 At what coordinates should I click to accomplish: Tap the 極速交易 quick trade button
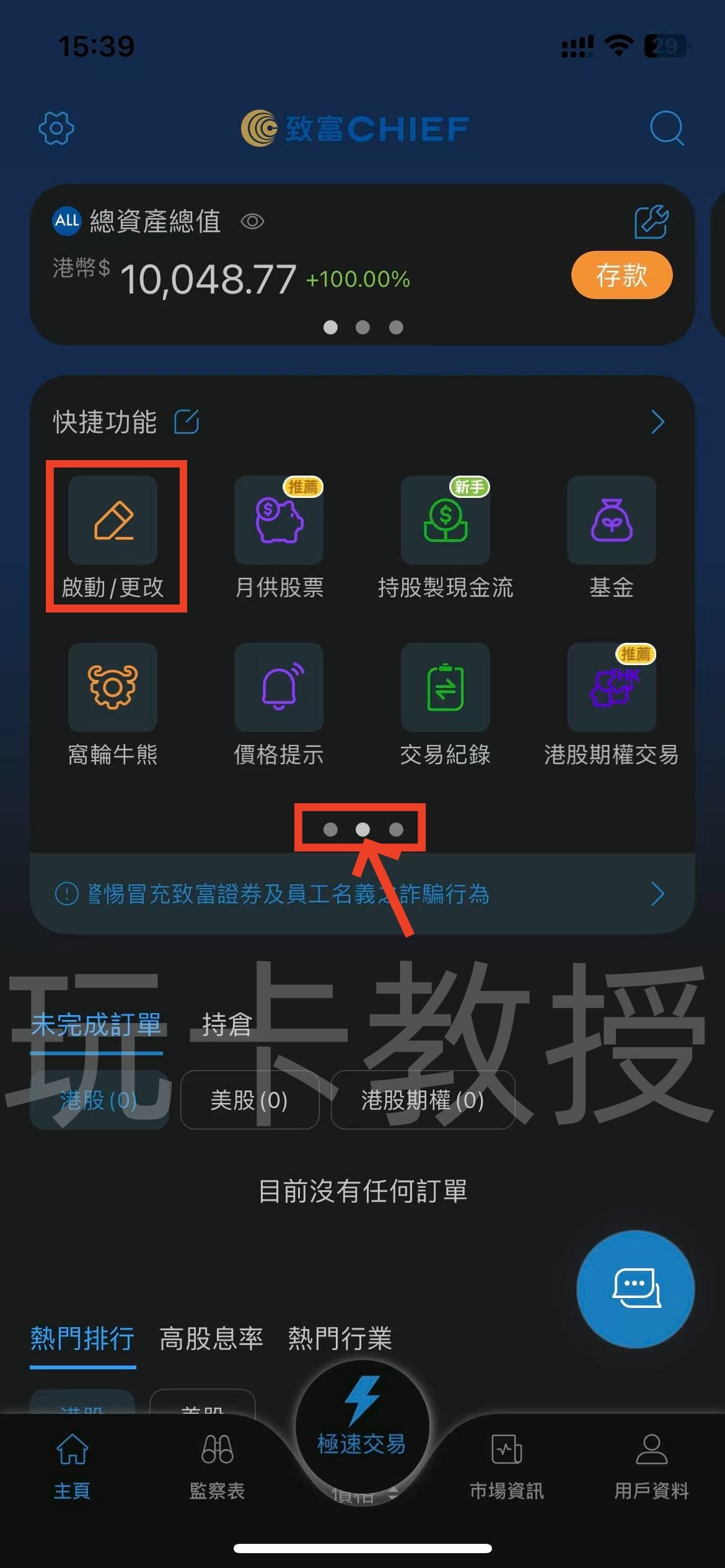coord(362,1424)
